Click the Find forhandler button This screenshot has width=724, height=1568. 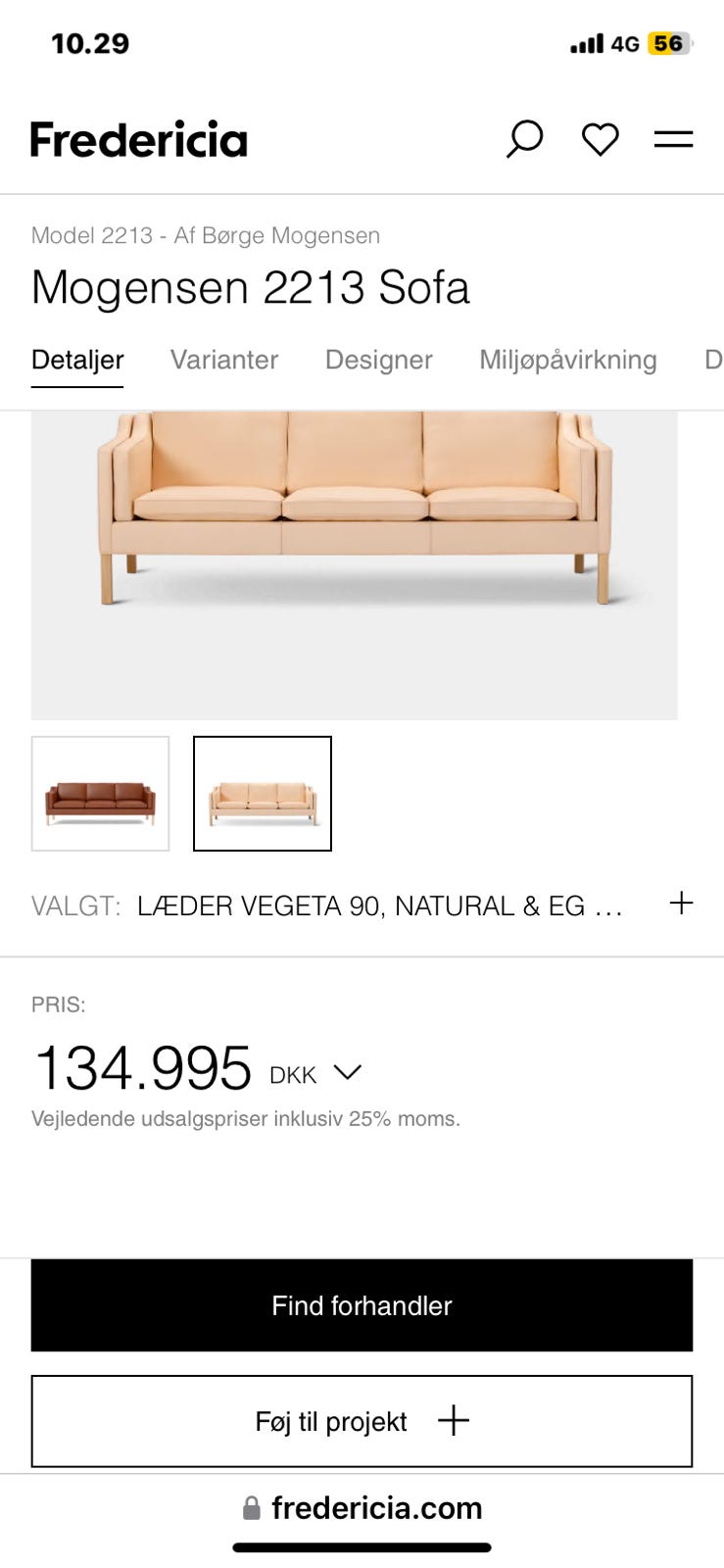click(362, 1305)
